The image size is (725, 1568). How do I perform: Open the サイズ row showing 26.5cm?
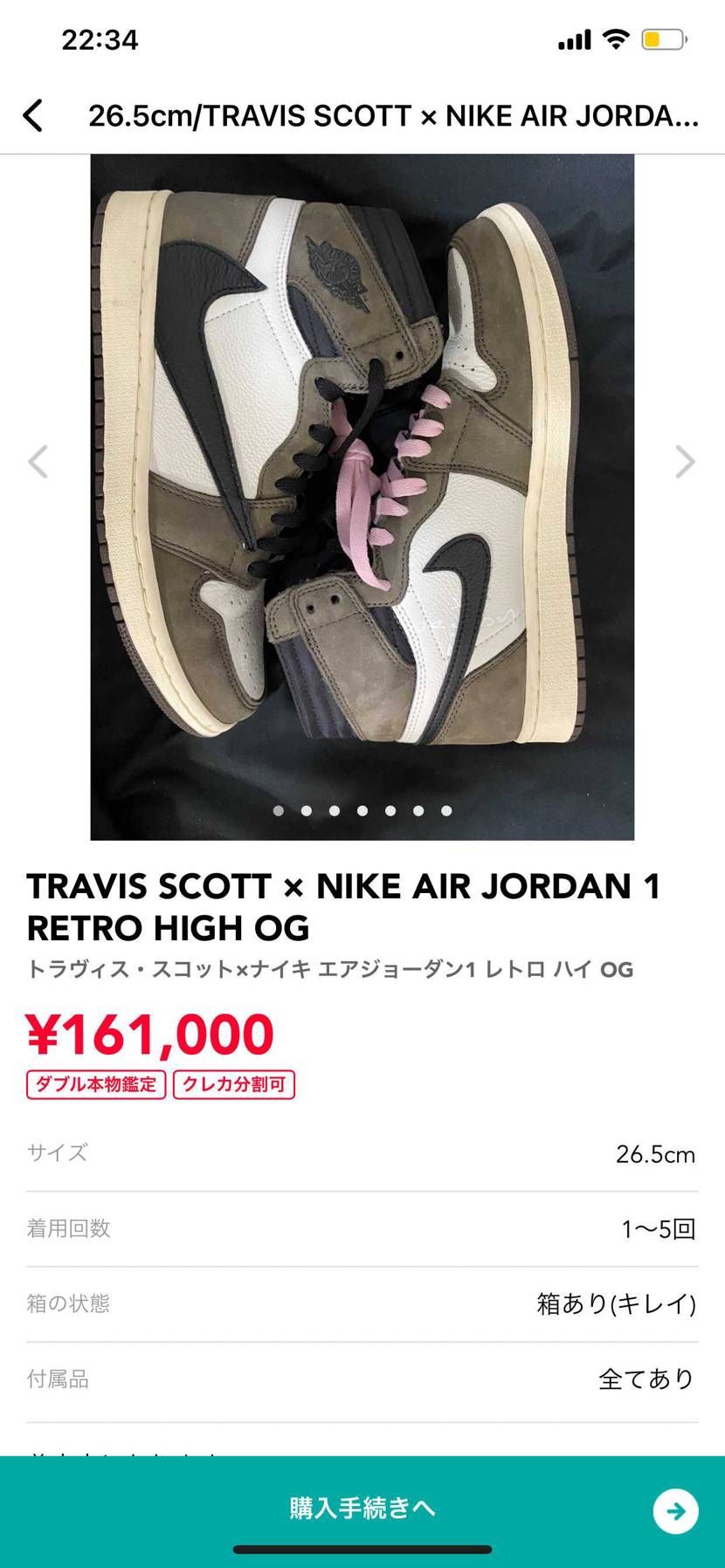pos(362,1152)
